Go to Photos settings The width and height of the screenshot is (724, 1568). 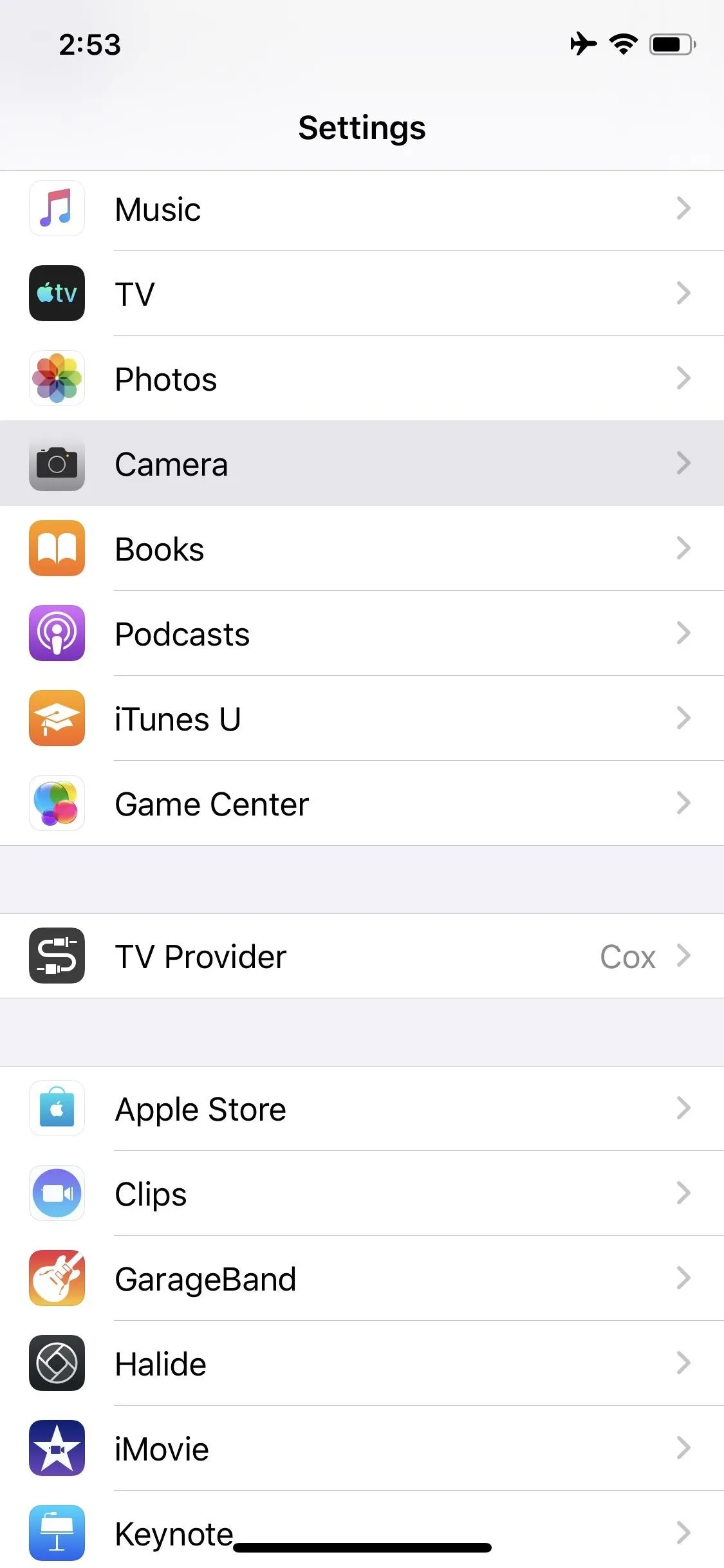pyautogui.click(x=362, y=378)
